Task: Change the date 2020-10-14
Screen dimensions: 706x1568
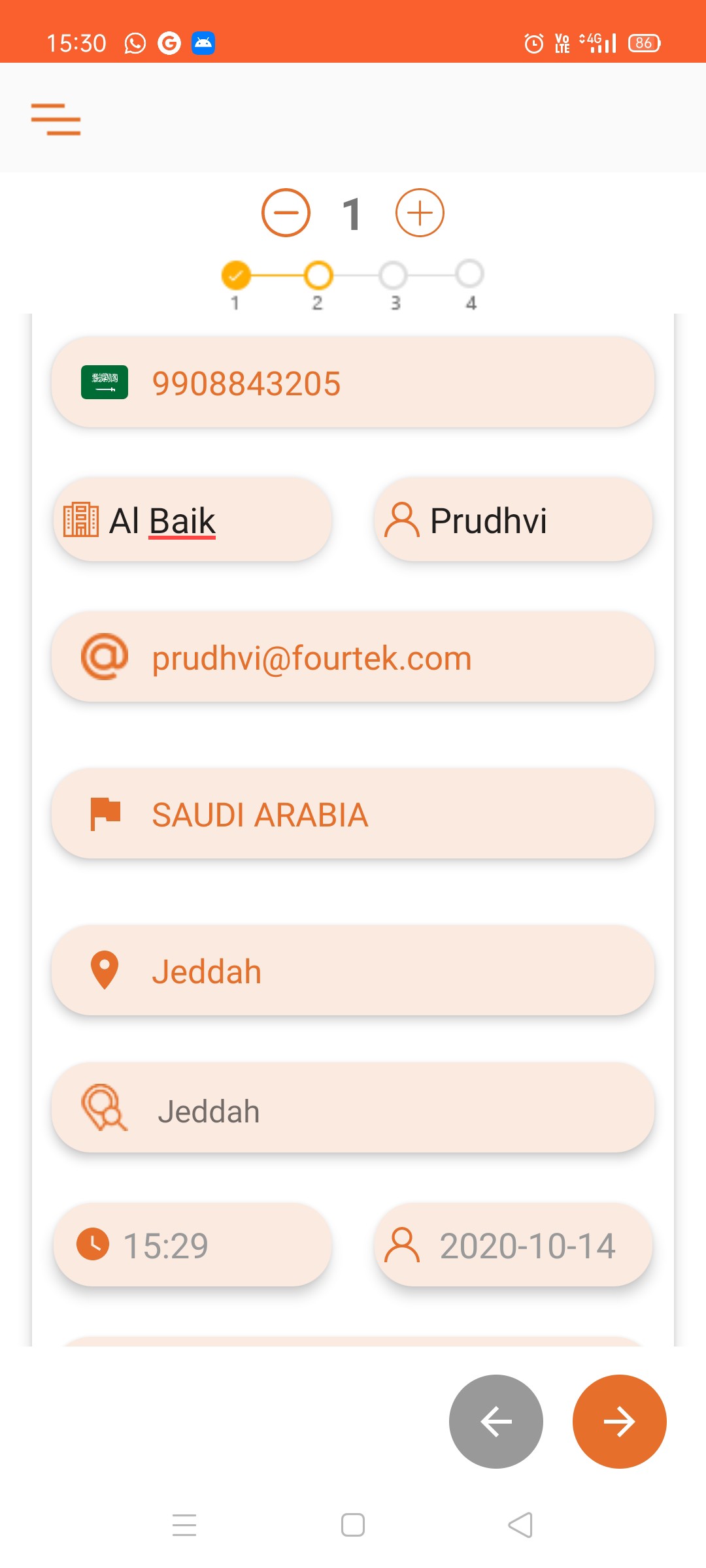Action: point(513,1245)
